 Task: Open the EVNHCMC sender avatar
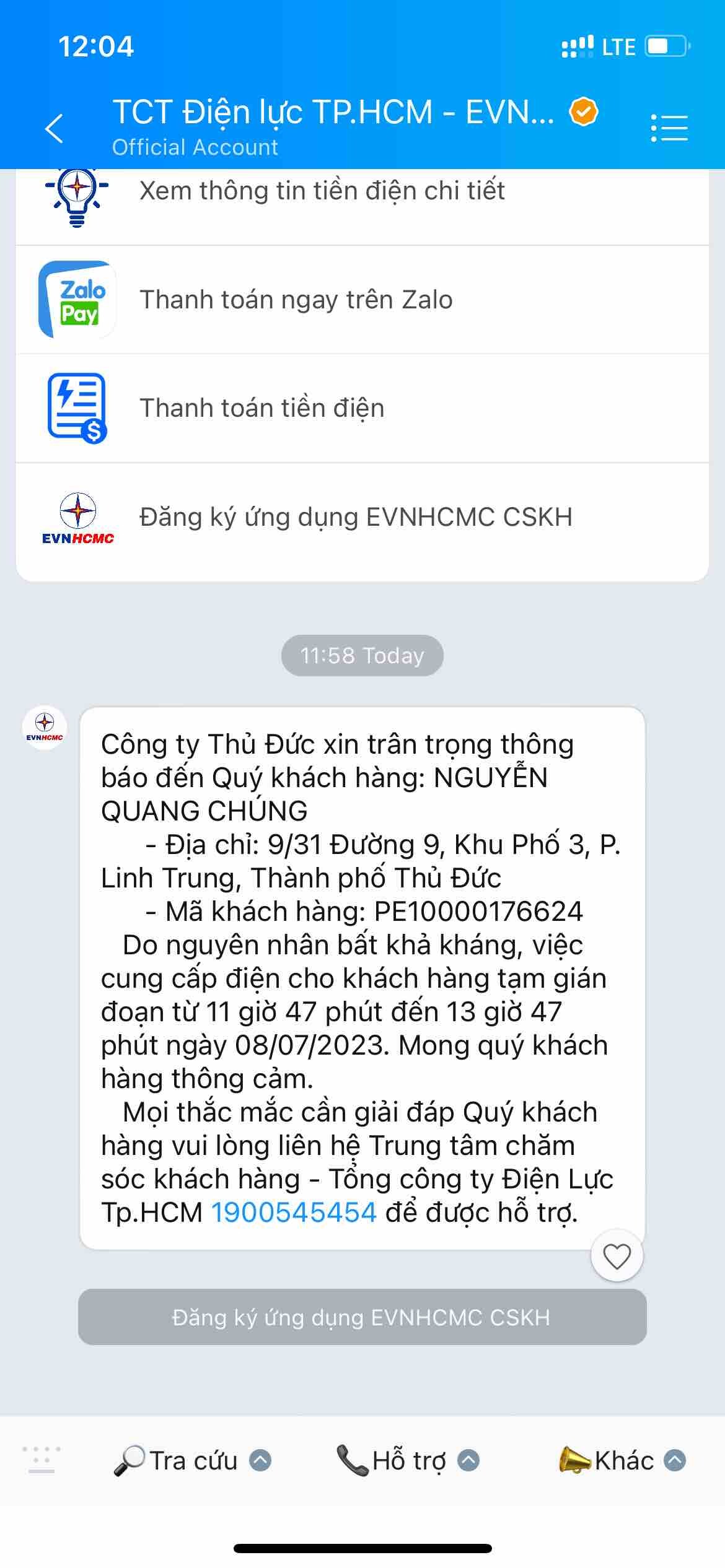[45, 728]
